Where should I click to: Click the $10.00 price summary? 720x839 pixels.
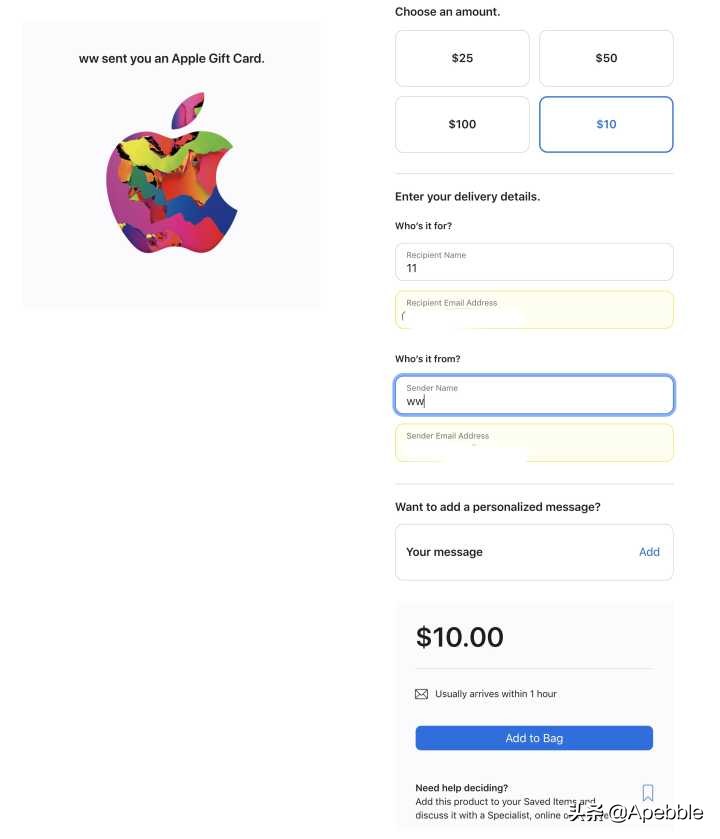[x=460, y=637]
